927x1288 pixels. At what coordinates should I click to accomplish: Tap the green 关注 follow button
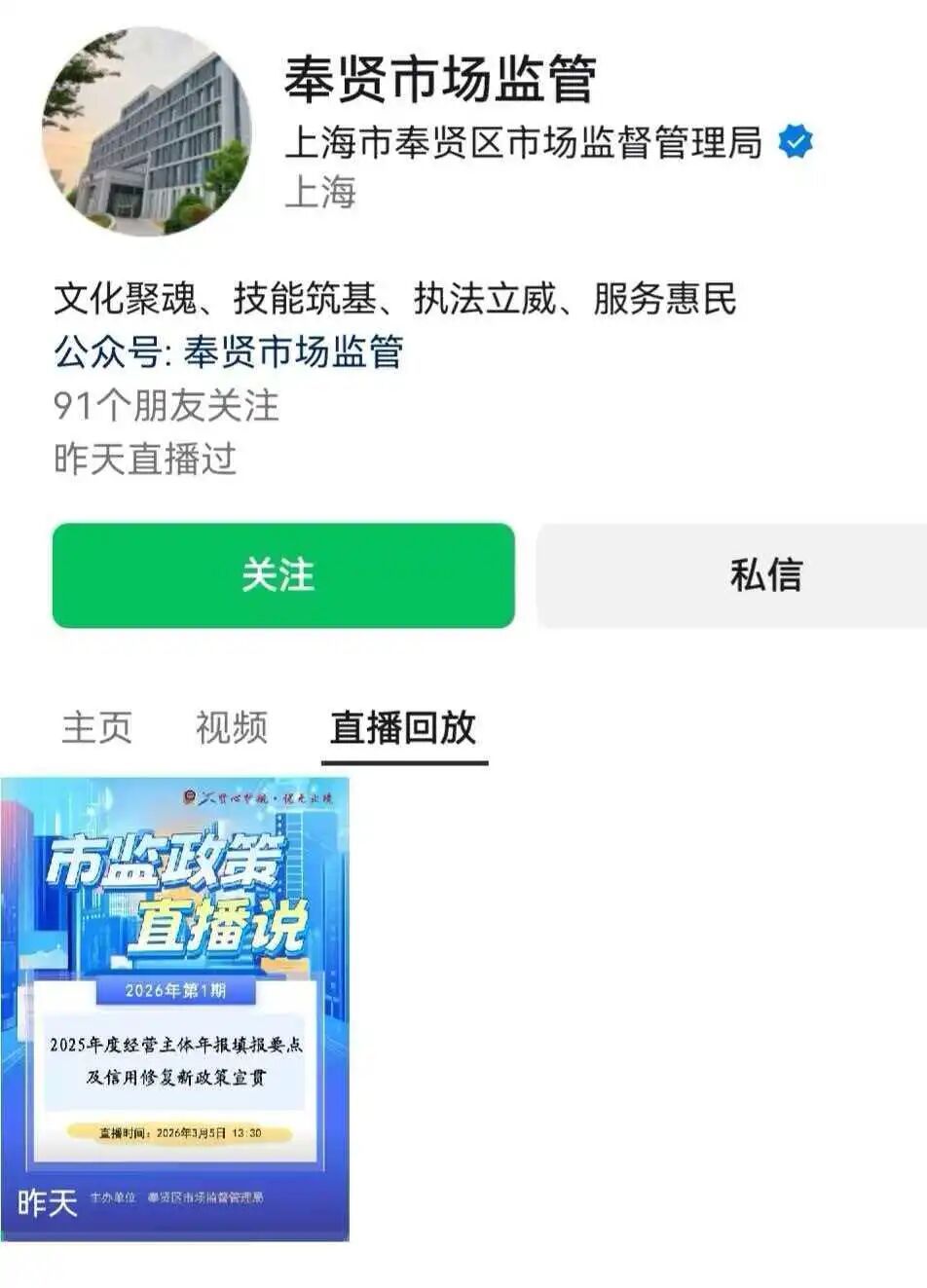[283, 575]
